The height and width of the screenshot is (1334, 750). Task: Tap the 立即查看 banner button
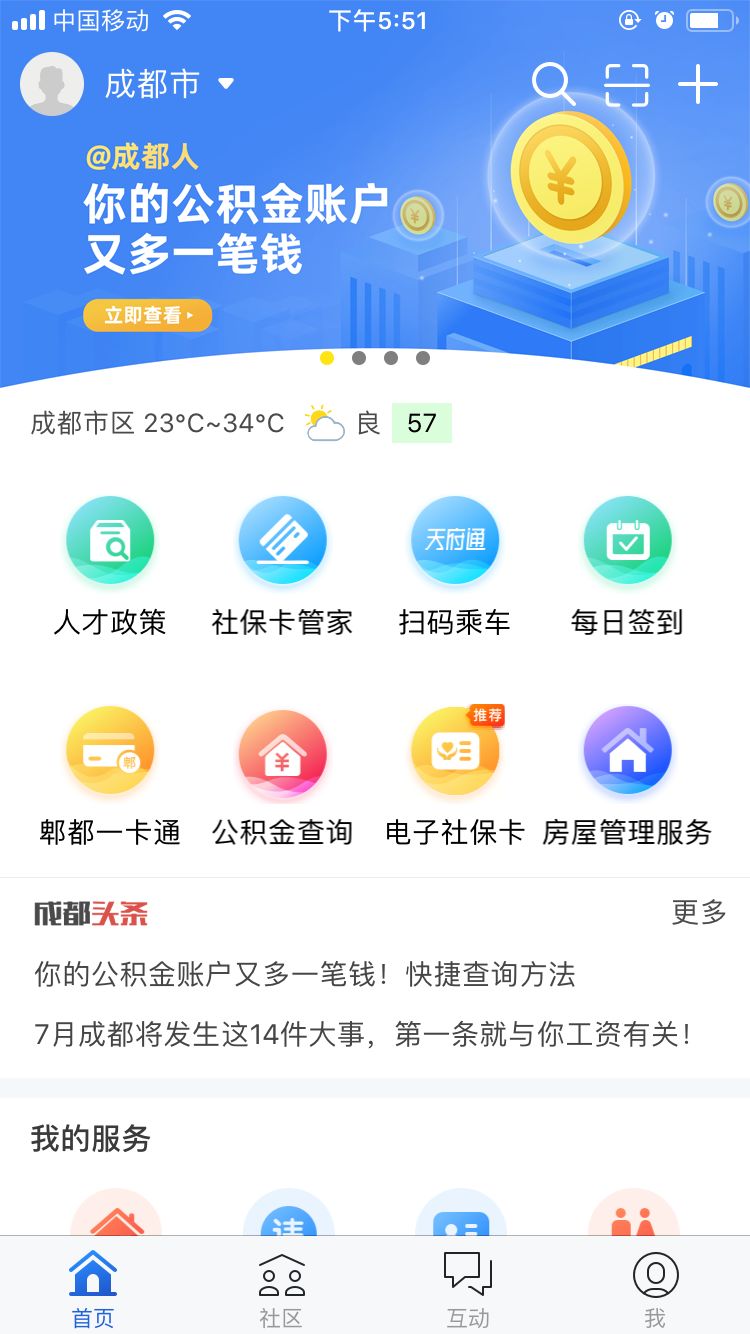tap(147, 315)
